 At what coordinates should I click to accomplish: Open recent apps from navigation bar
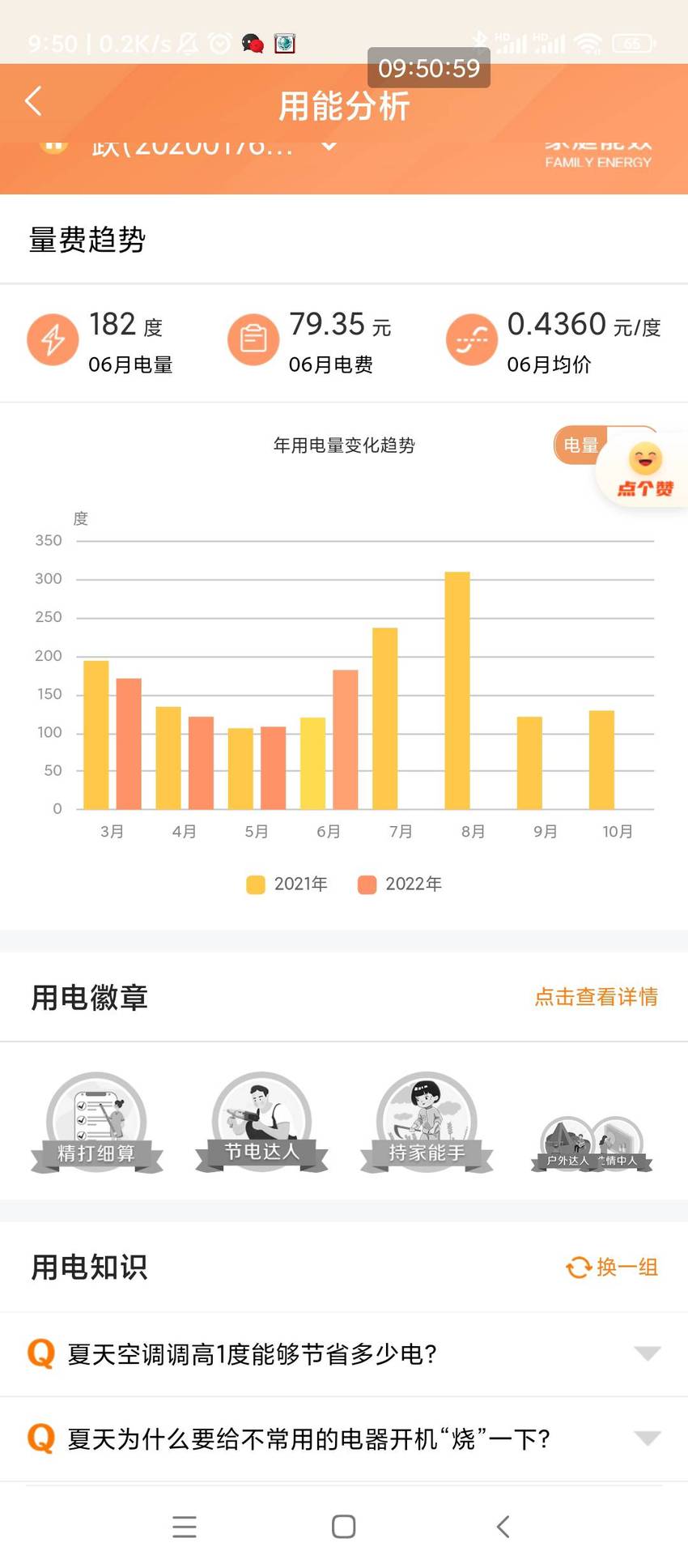[x=185, y=1527]
